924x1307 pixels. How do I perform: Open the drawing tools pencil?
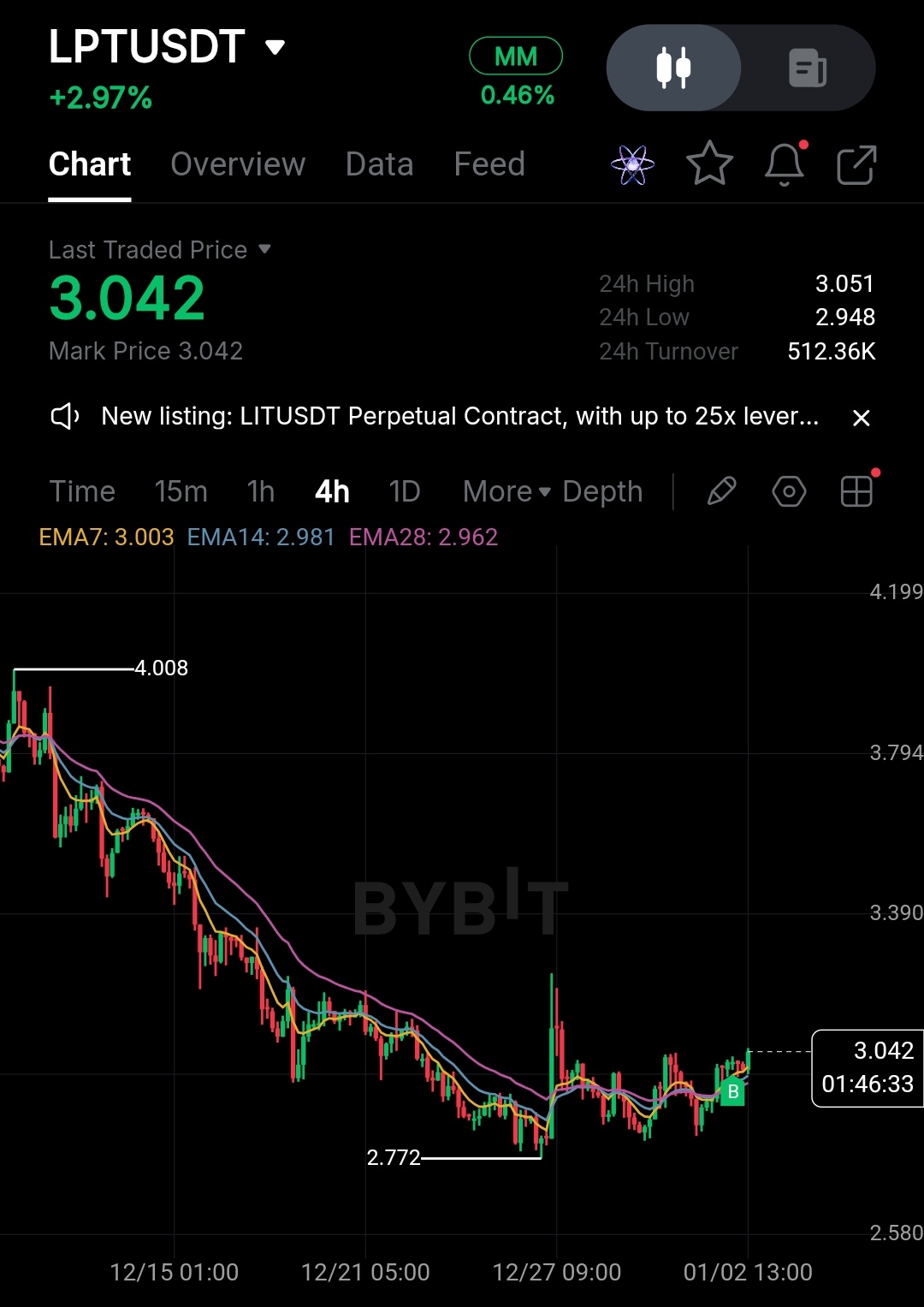coord(721,491)
